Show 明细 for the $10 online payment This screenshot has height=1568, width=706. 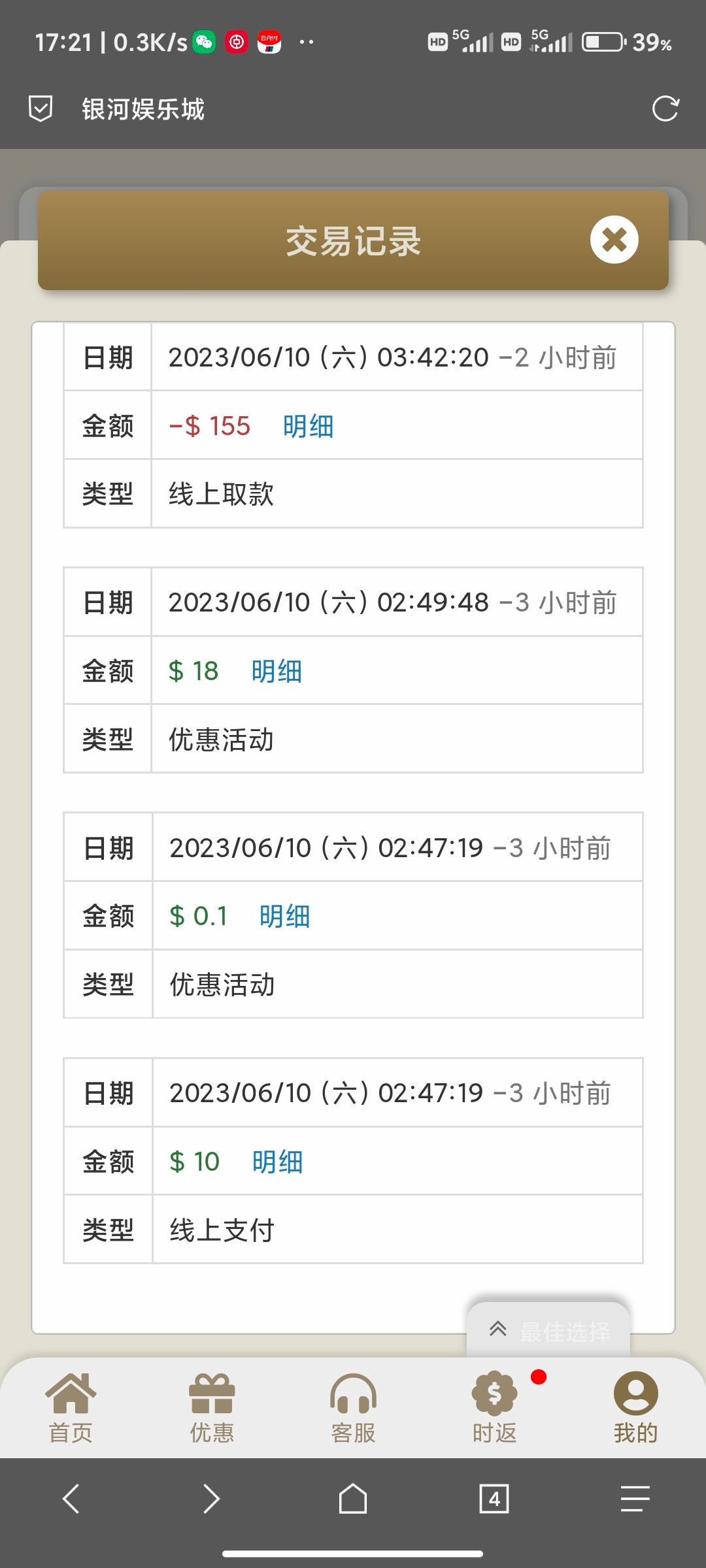[x=277, y=1162]
